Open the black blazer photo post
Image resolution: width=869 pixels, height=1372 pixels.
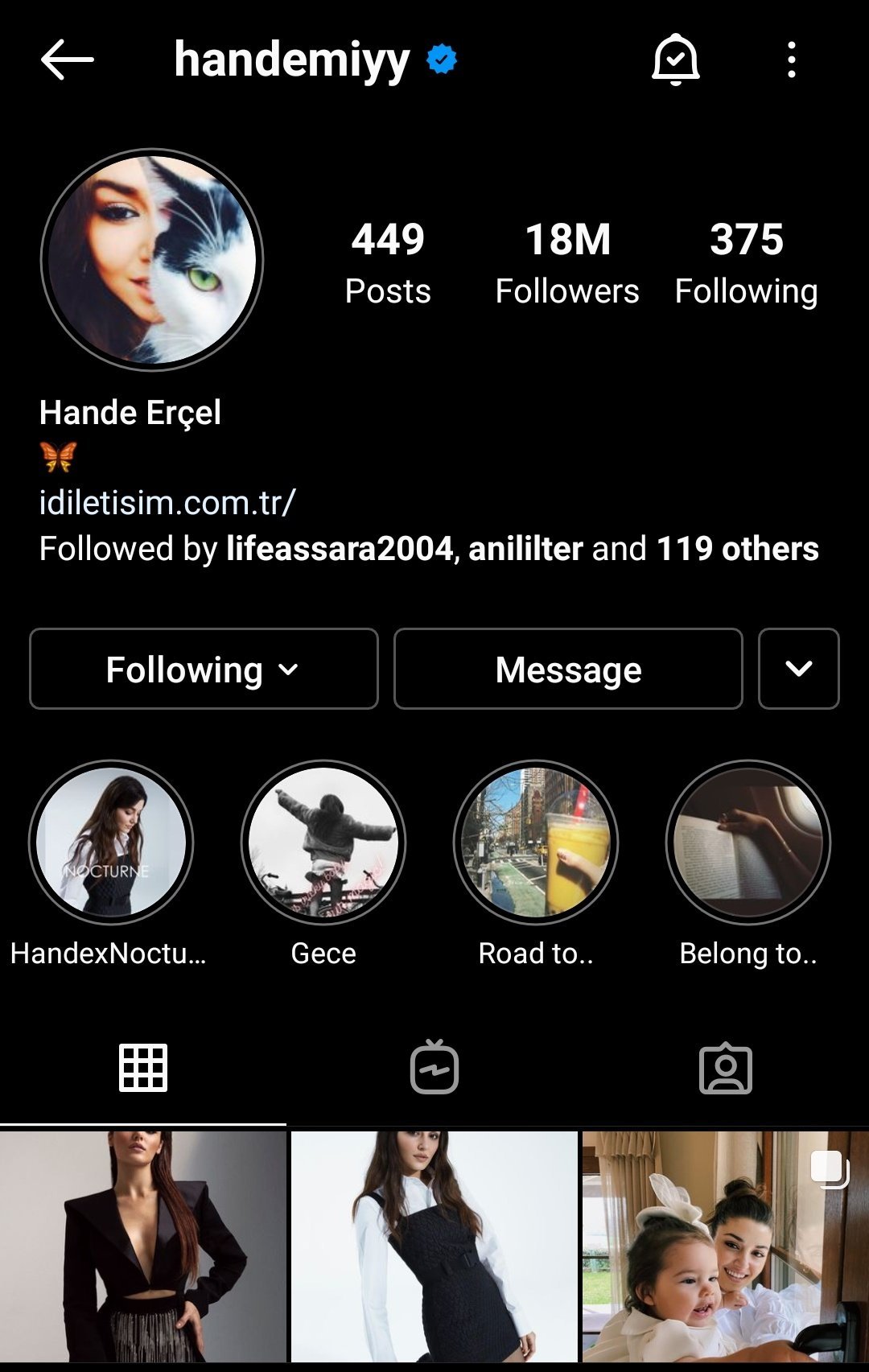click(x=143, y=1247)
